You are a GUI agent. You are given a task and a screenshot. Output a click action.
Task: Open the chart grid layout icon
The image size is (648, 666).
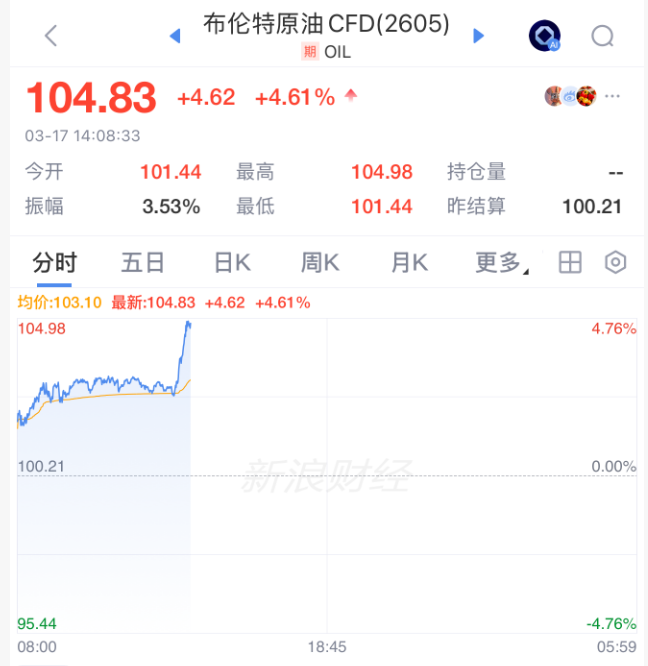pyautogui.click(x=570, y=263)
